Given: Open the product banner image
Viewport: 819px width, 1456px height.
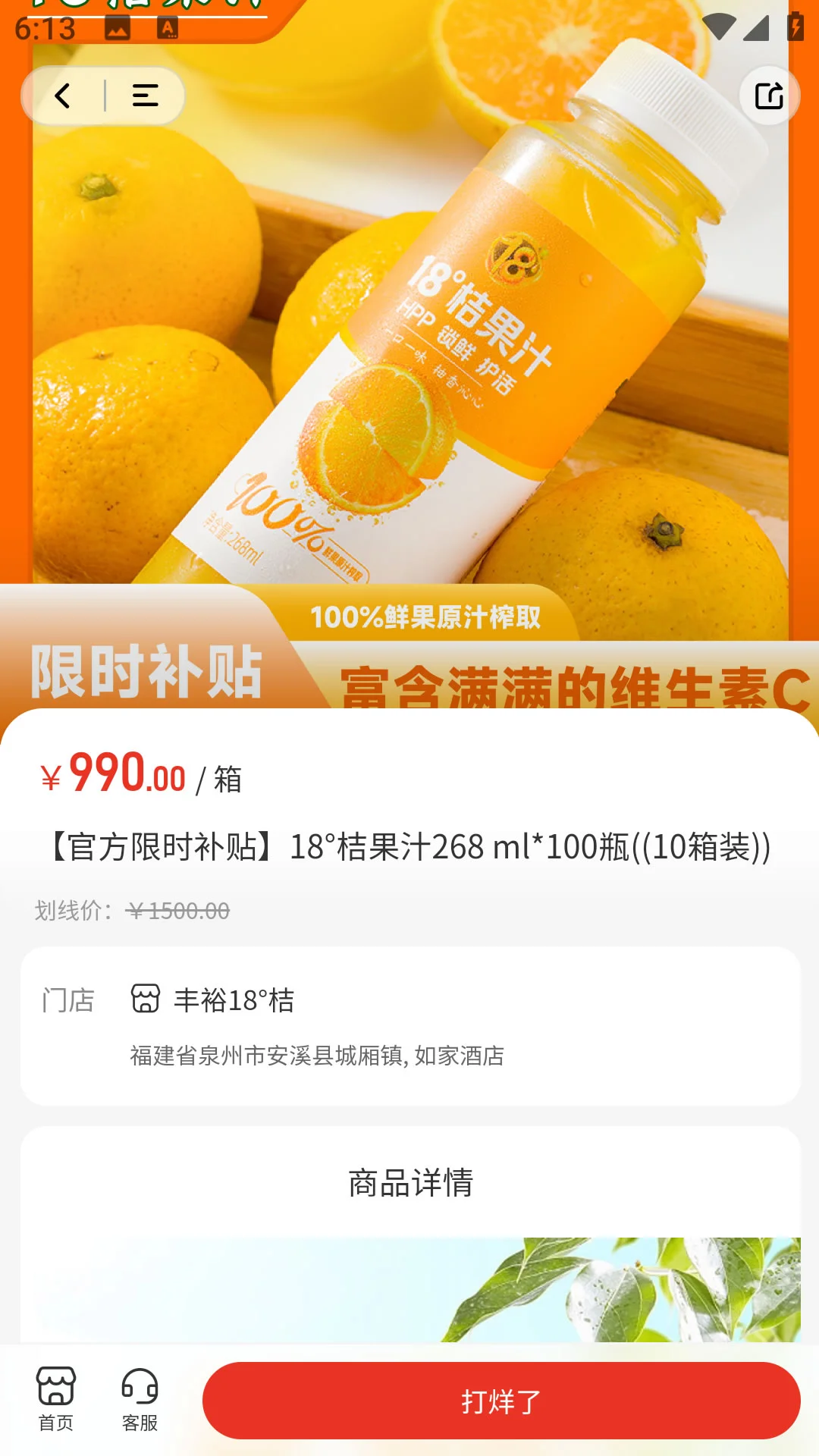Looking at the screenshot, I should (409, 356).
